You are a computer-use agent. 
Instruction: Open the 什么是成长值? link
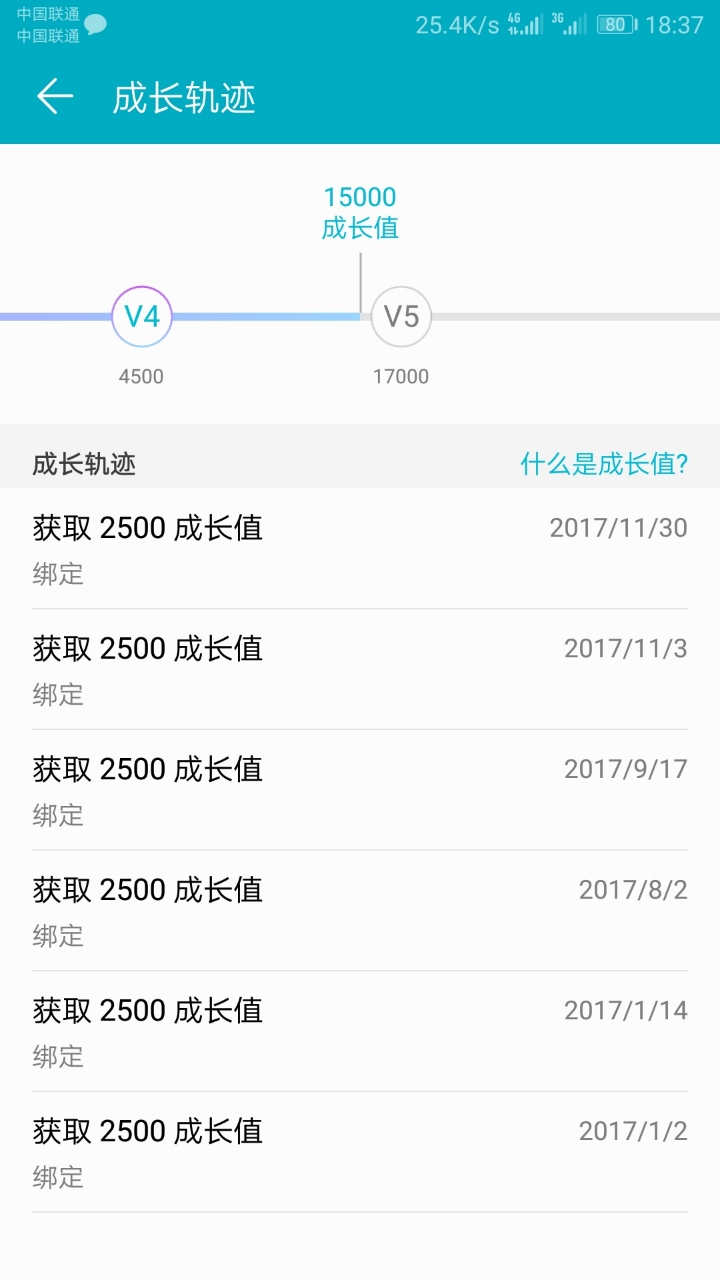click(604, 463)
